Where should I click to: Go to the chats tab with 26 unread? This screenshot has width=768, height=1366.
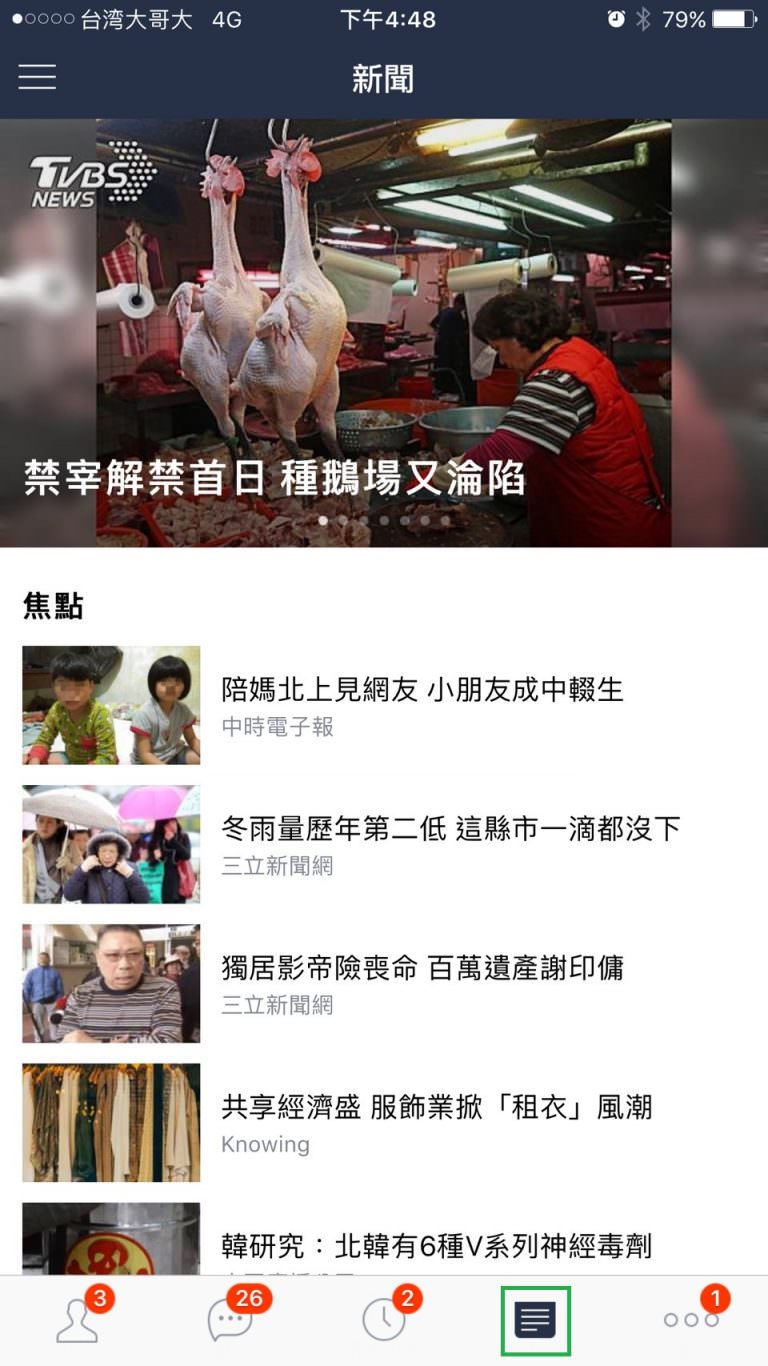click(231, 1320)
